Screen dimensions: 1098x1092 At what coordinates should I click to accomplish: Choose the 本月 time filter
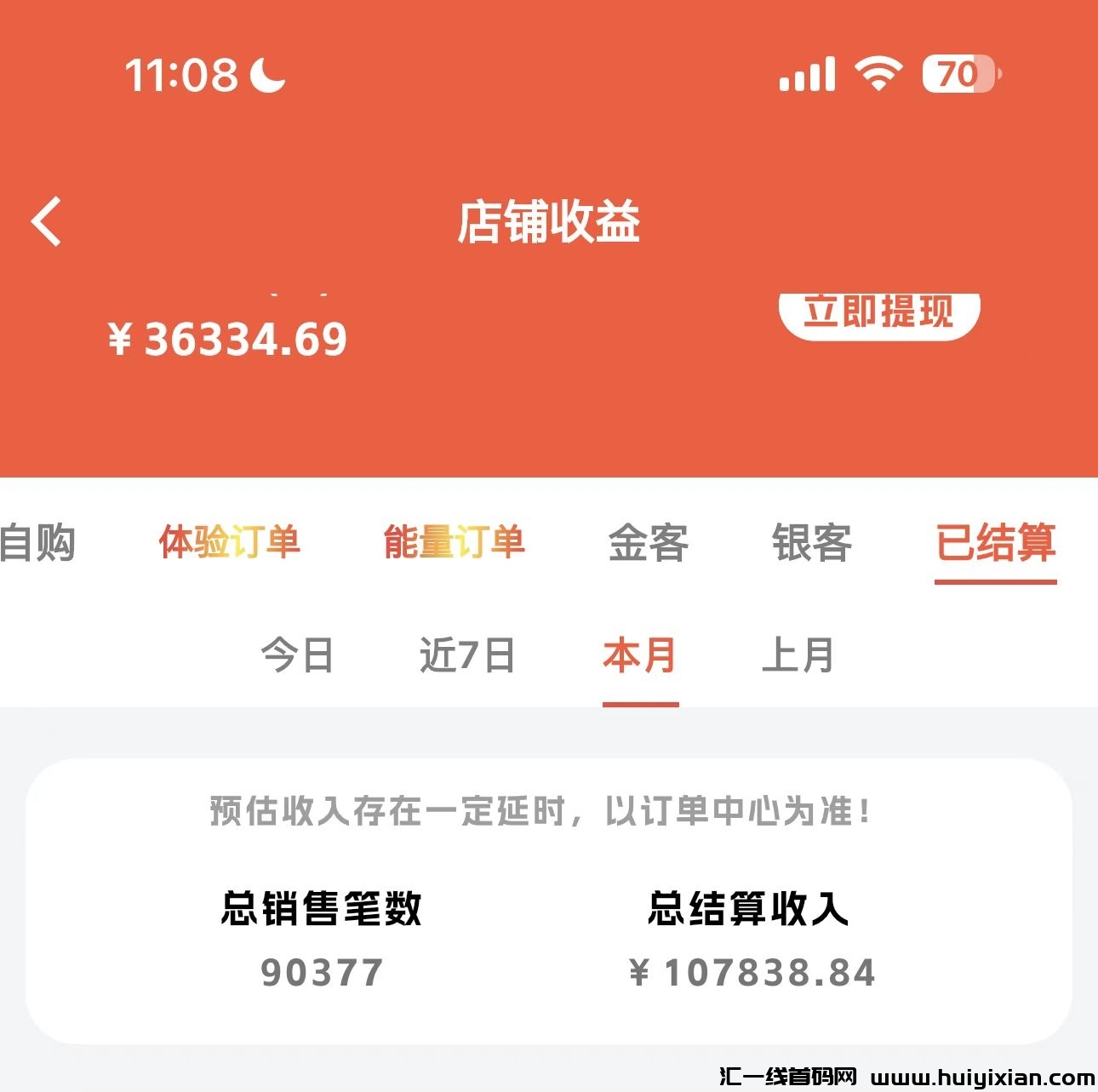point(640,655)
